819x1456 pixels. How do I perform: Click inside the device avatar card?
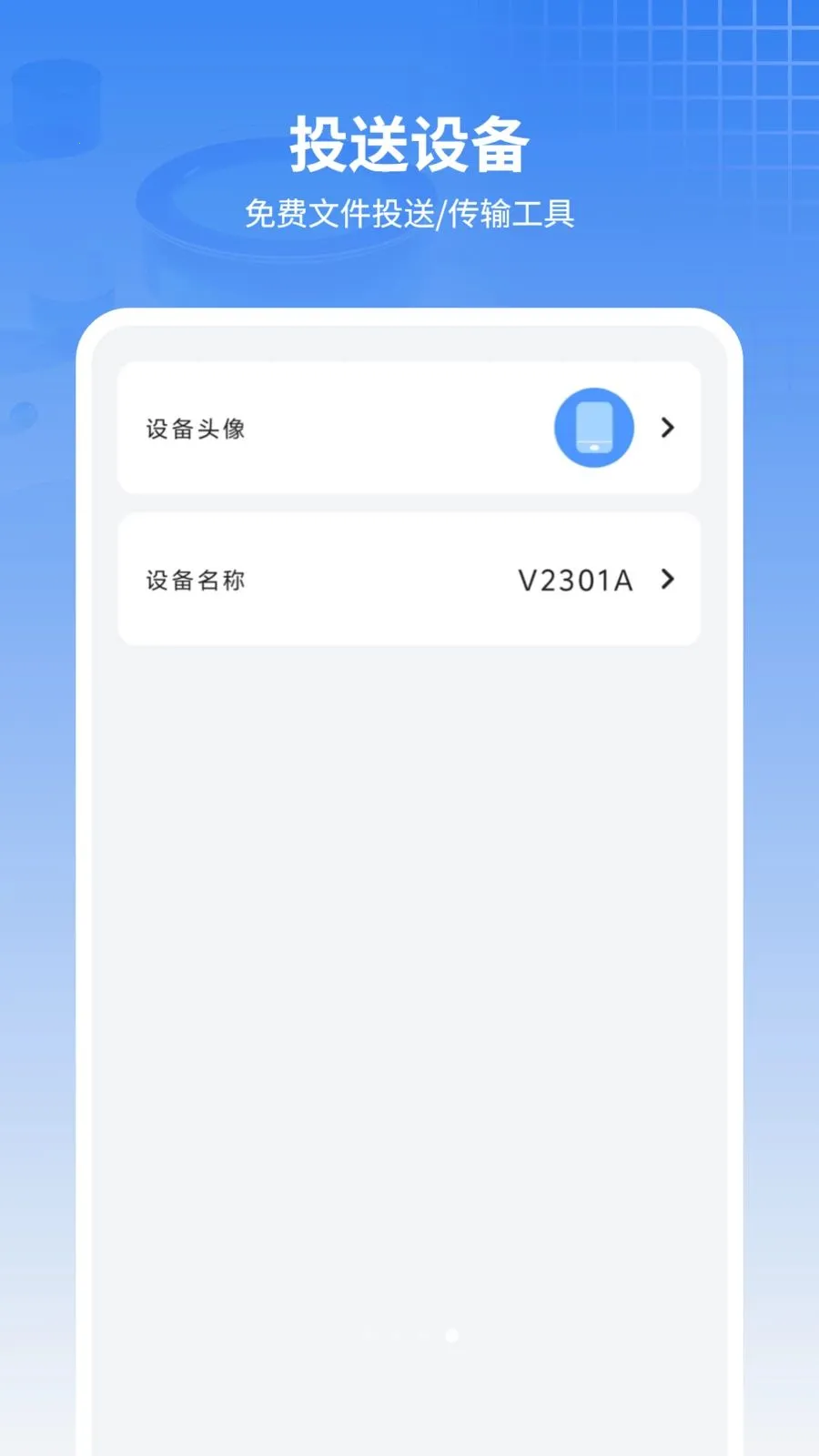pyautogui.click(x=364, y=428)
